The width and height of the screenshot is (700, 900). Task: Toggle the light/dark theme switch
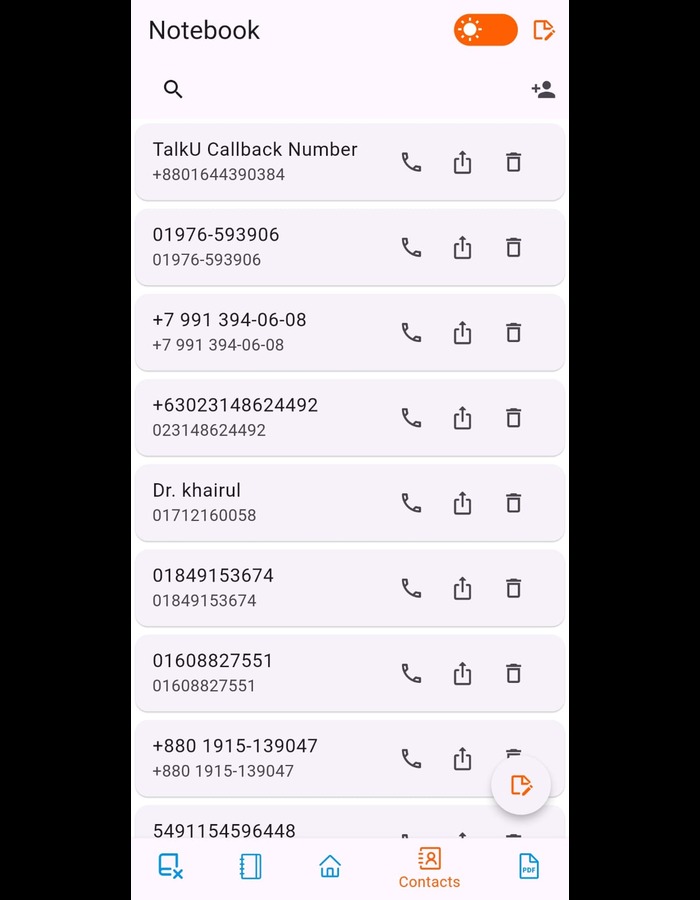pyautogui.click(x=485, y=30)
